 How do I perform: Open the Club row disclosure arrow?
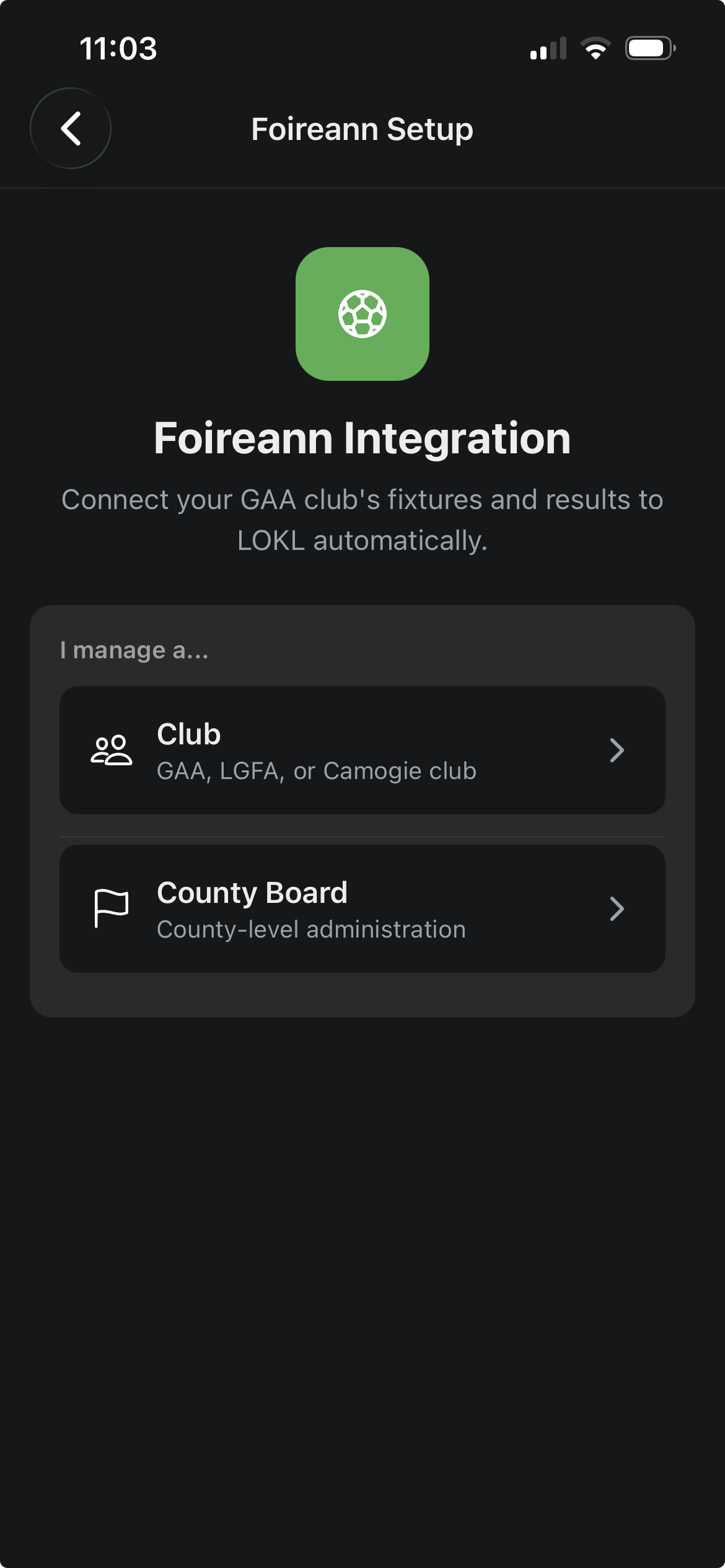click(x=617, y=750)
